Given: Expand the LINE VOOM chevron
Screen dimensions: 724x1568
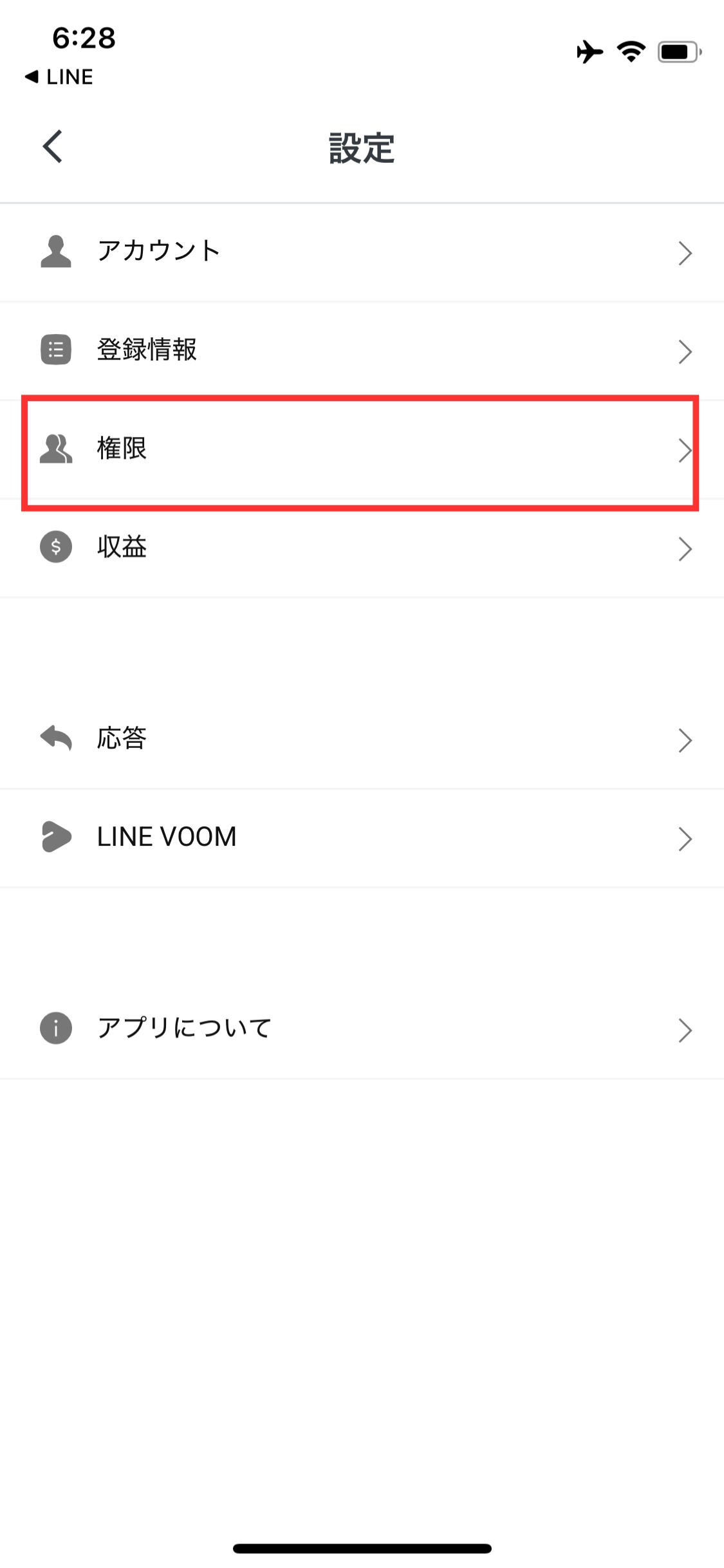Looking at the screenshot, I should (685, 838).
